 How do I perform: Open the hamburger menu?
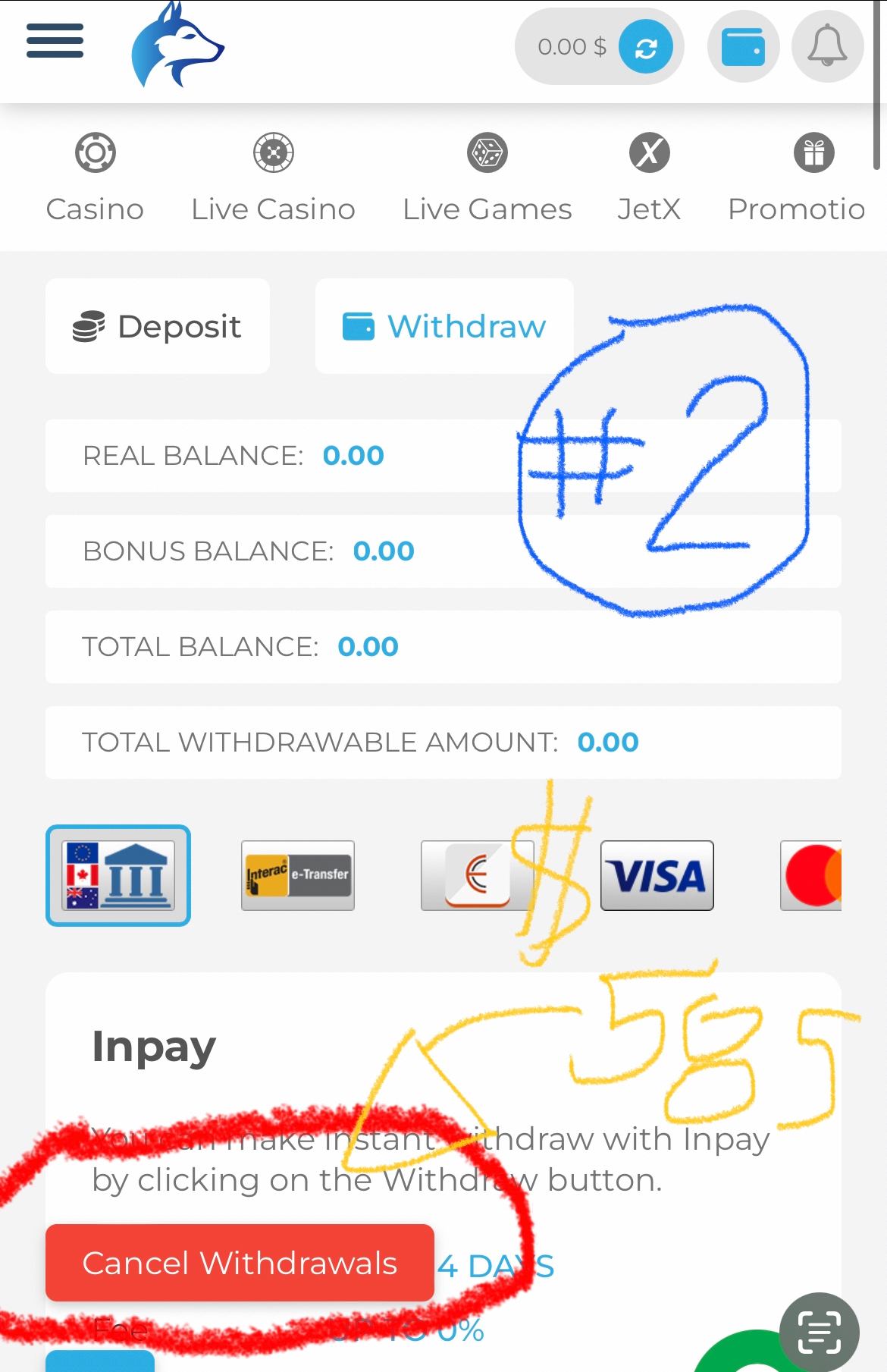tap(55, 41)
